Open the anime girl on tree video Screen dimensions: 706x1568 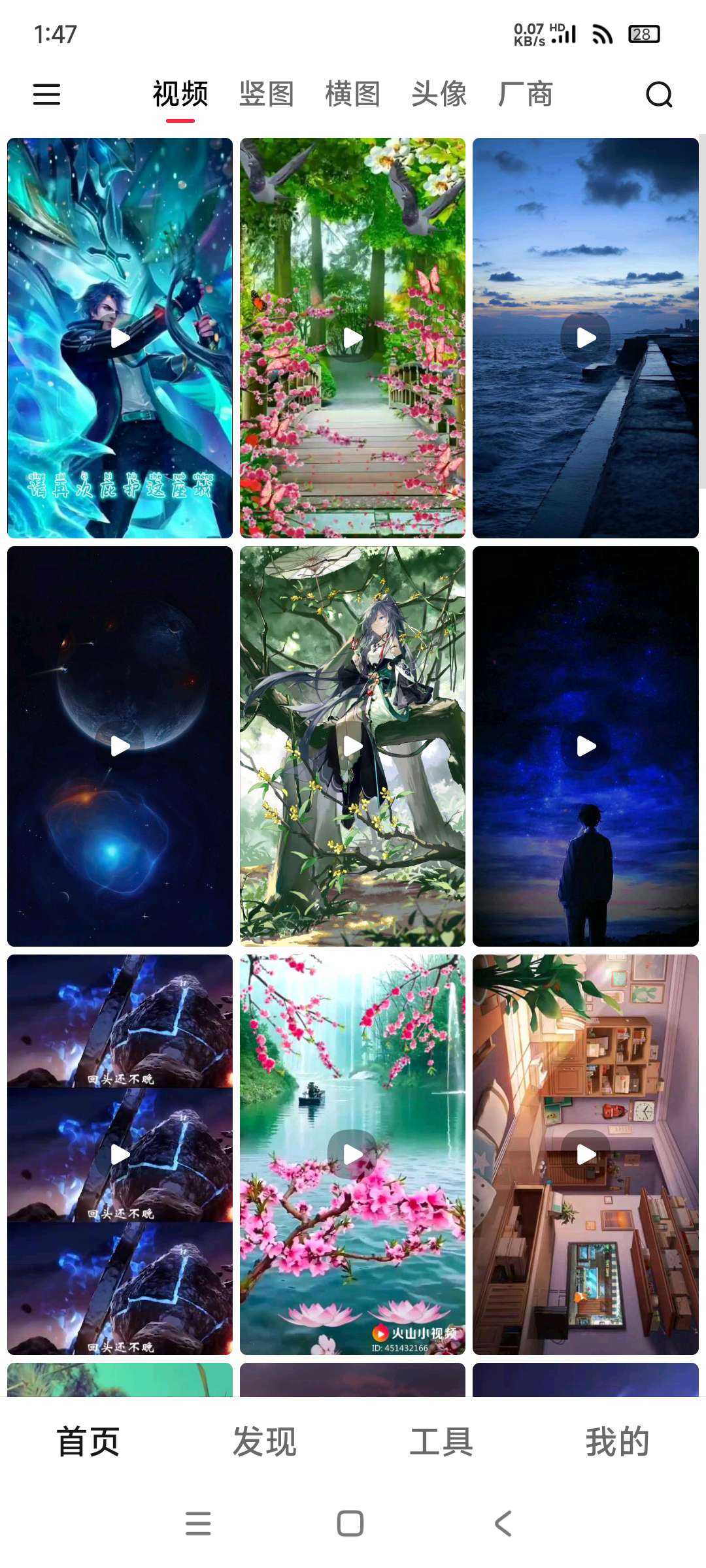pyautogui.click(x=352, y=746)
